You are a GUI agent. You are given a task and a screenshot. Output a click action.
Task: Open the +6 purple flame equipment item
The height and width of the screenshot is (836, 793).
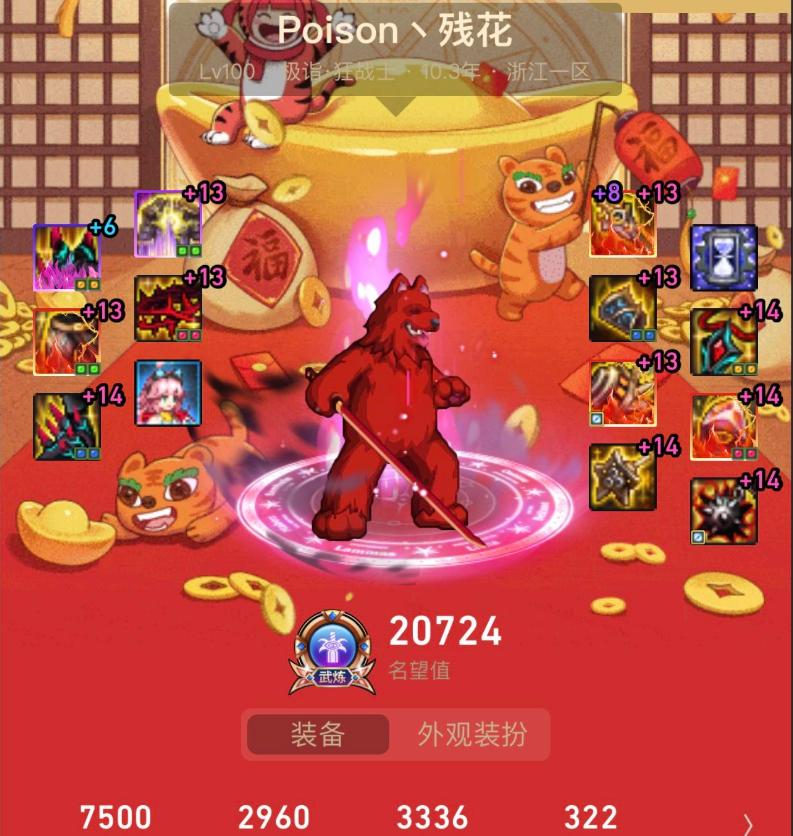(66, 257)
